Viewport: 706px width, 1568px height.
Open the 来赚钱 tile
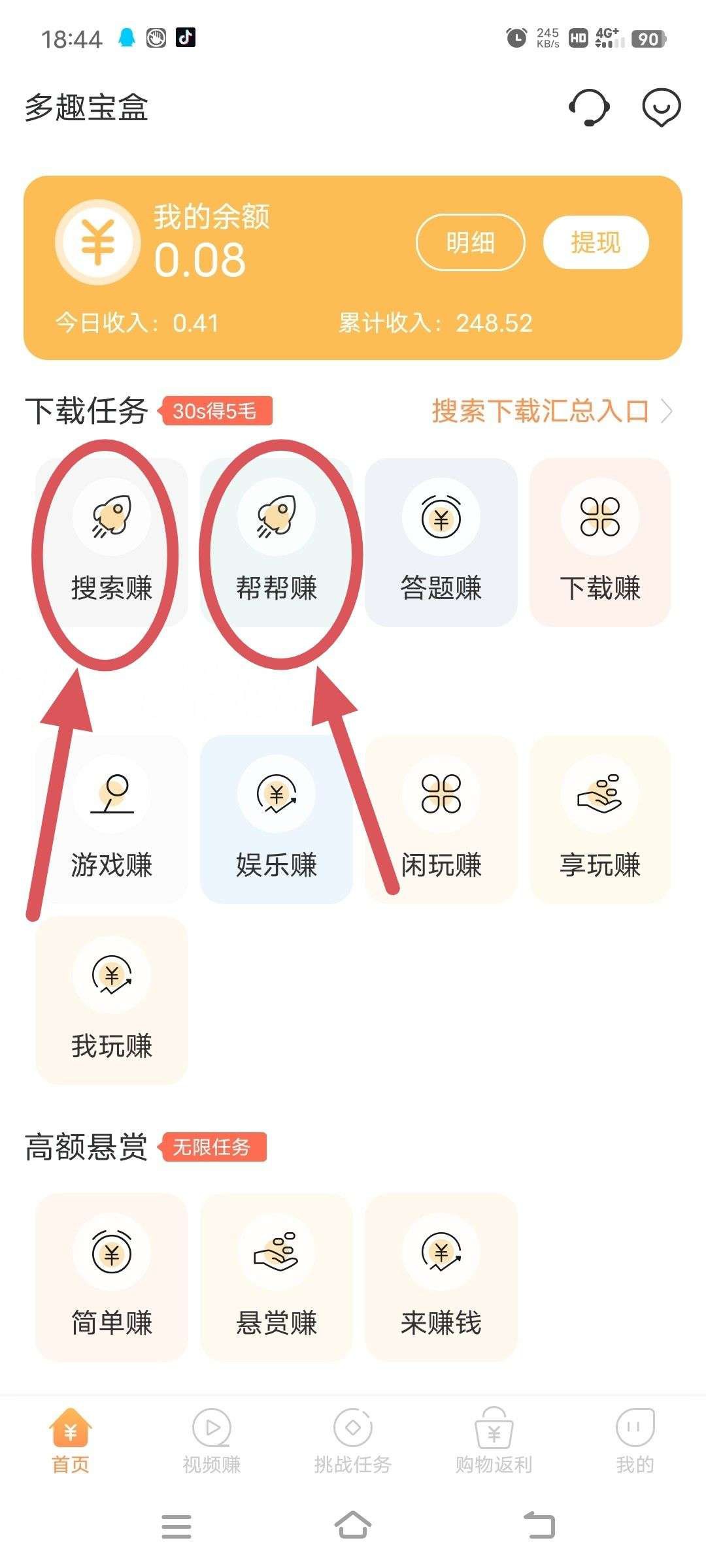coord(441,1278)
